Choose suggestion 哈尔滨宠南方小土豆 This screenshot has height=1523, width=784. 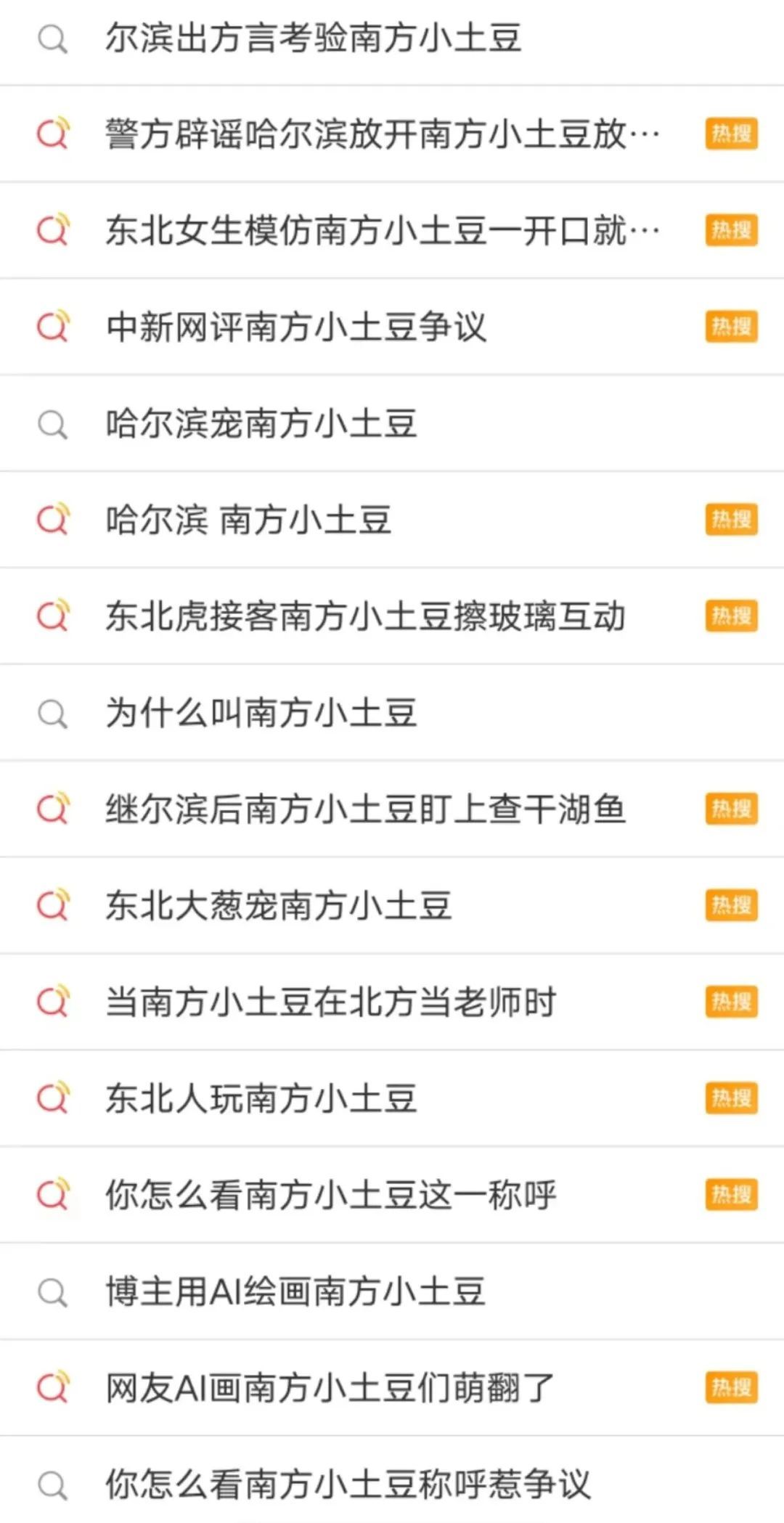pyautogui.click(x=261, y=424)
